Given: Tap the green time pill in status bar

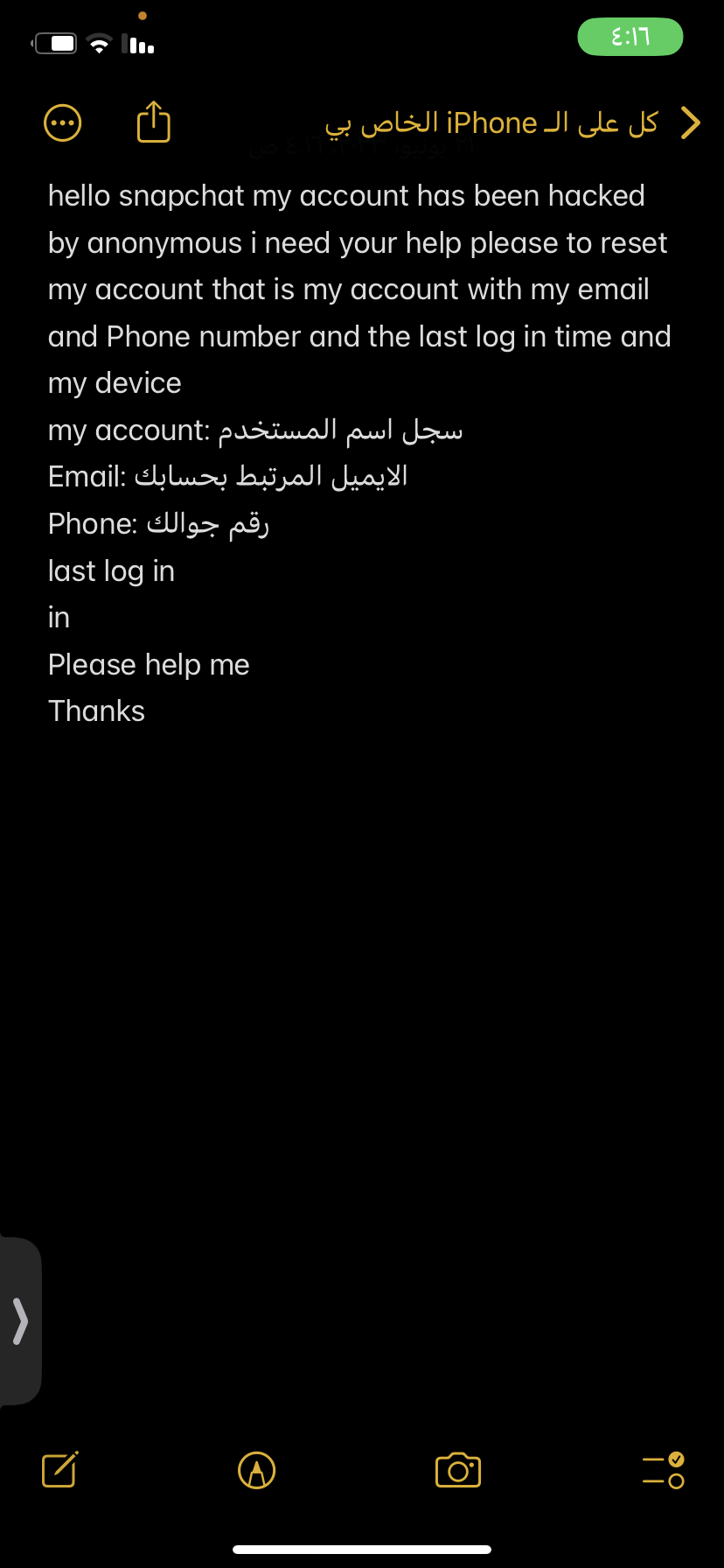Looking at the screenshot, I should click(x=630, y=37).
